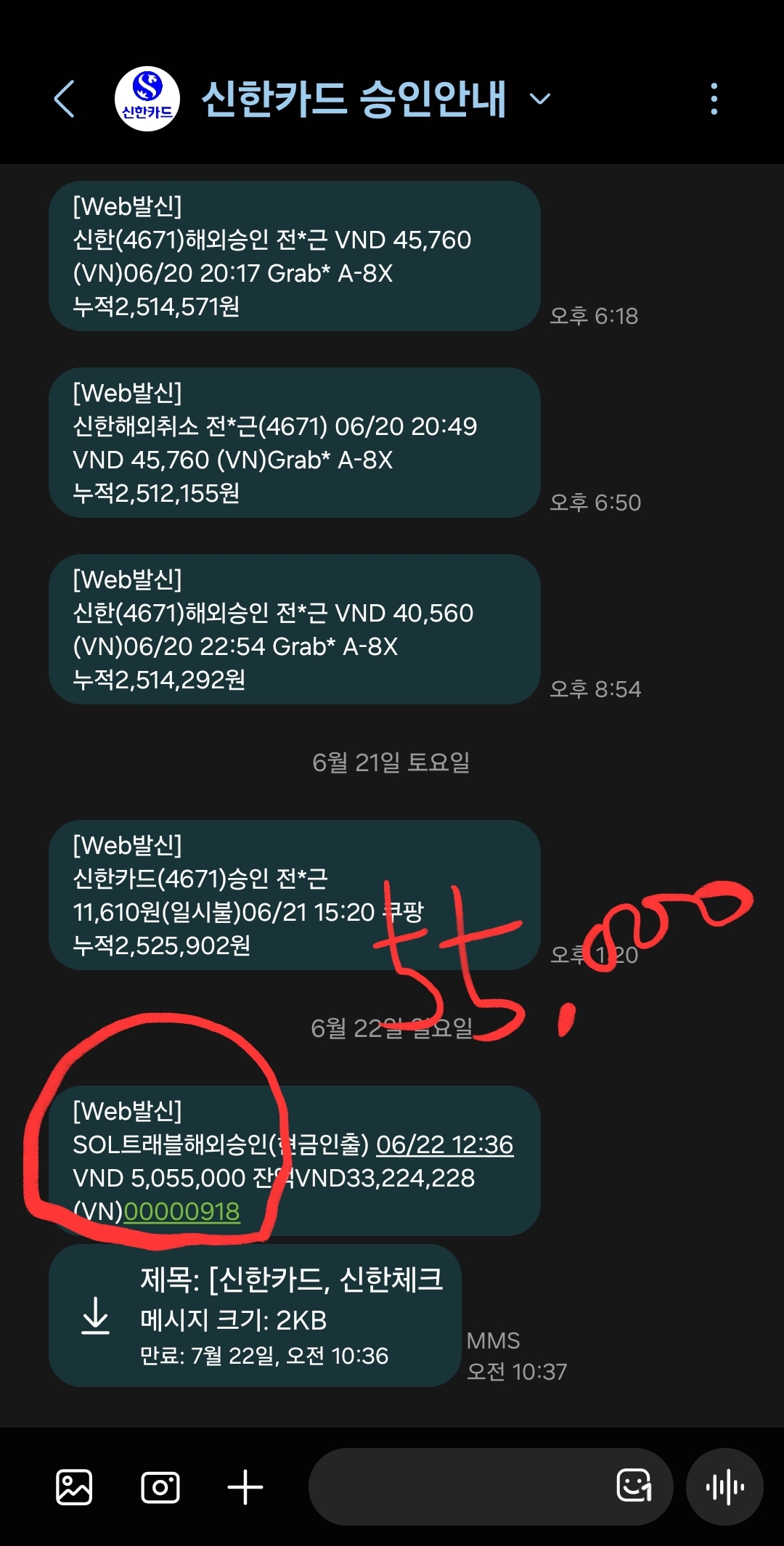Image resolution: width=784 pixels, height=1546 pixels.
Task: Record a voice message
Action: pyautogui.click(x=724, y=1486)
